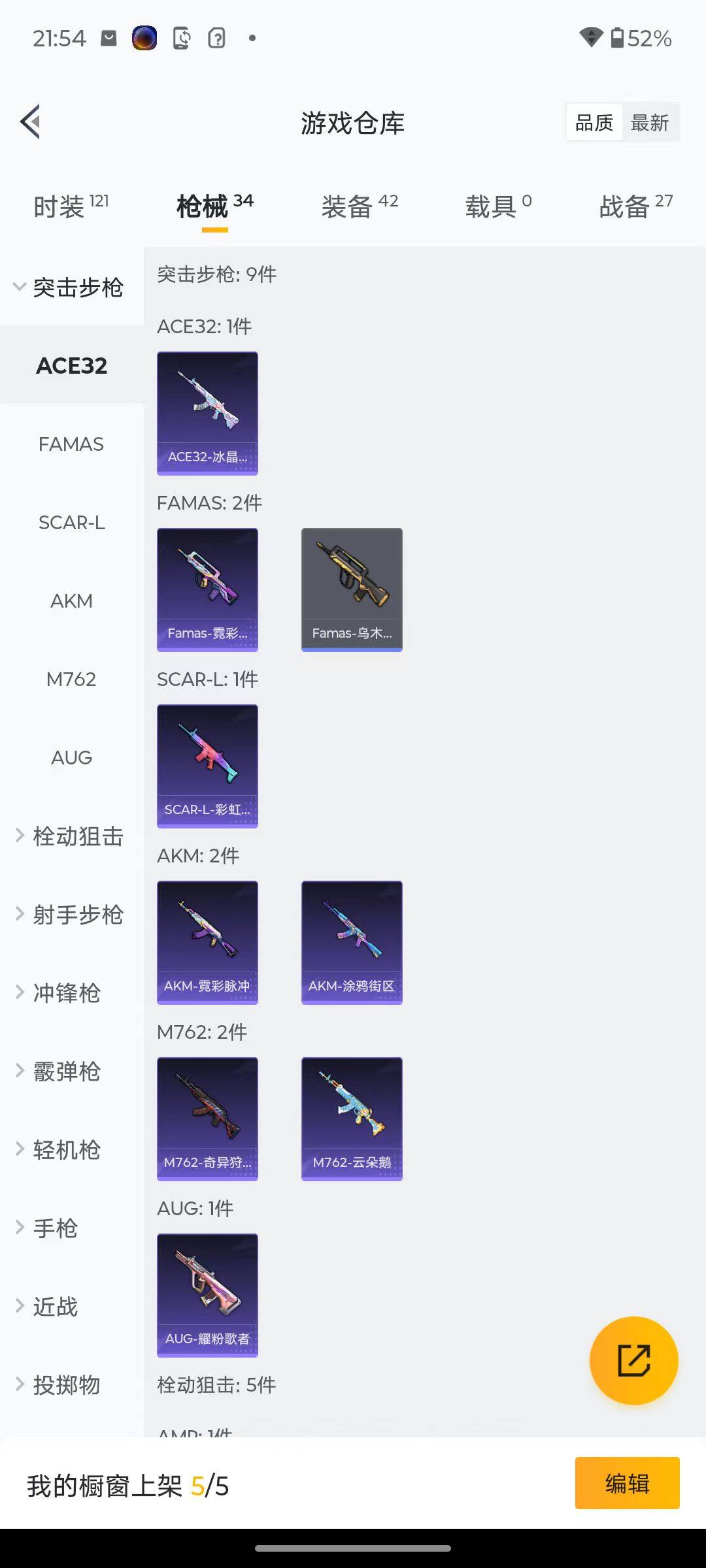Viewport: 706px width, 1568px height.
Task: Go back from the 游戏仓库 page
Action: click(31, 122)
